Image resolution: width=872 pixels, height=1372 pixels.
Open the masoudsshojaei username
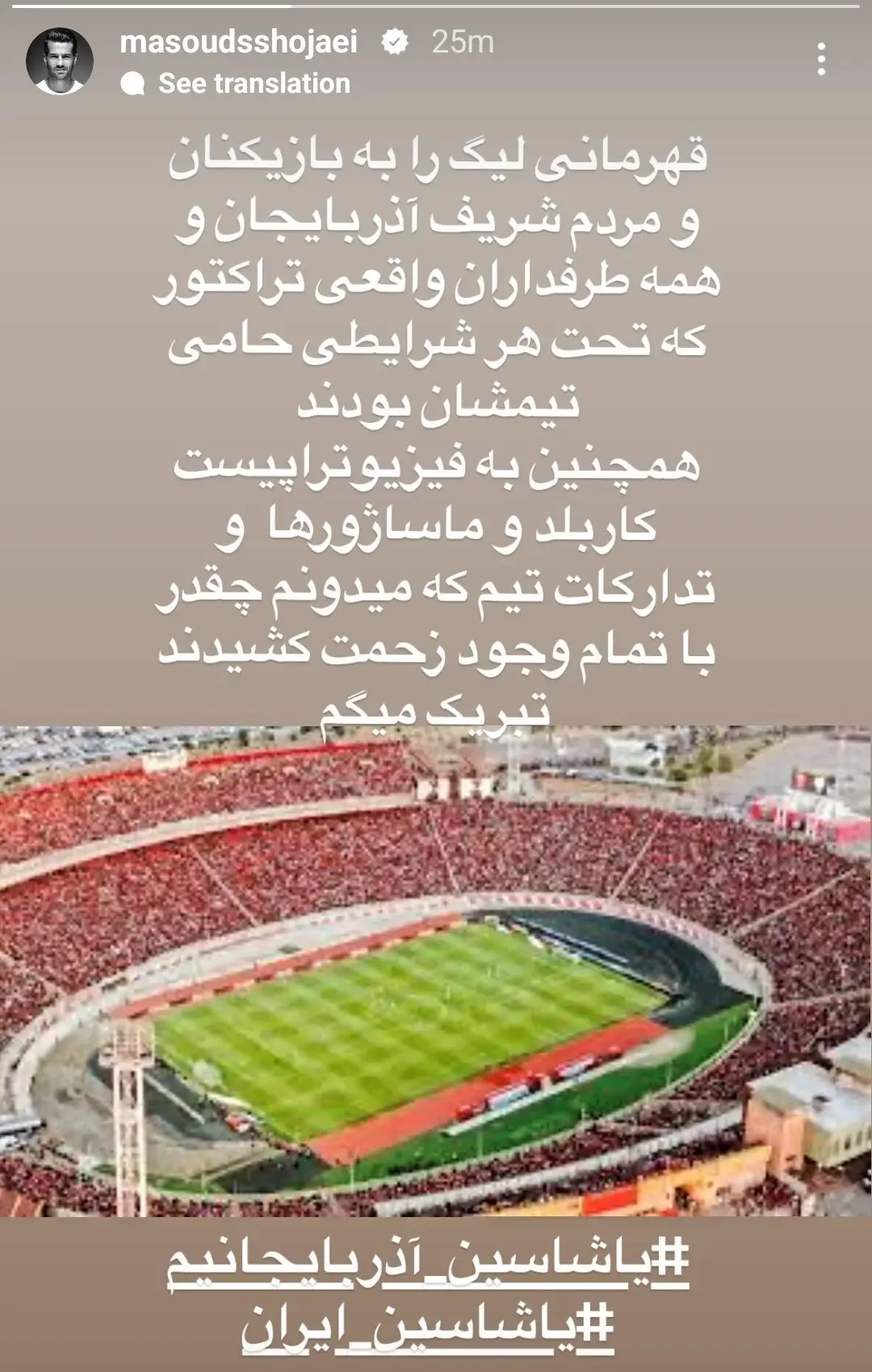click(238, 42)
